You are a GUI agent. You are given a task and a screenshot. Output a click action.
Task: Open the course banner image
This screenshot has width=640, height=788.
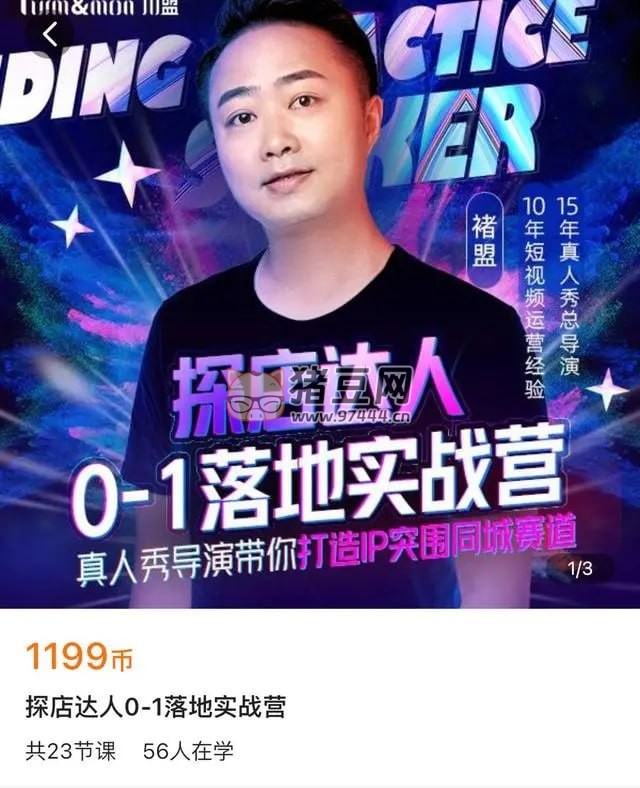tap(320, 300)
